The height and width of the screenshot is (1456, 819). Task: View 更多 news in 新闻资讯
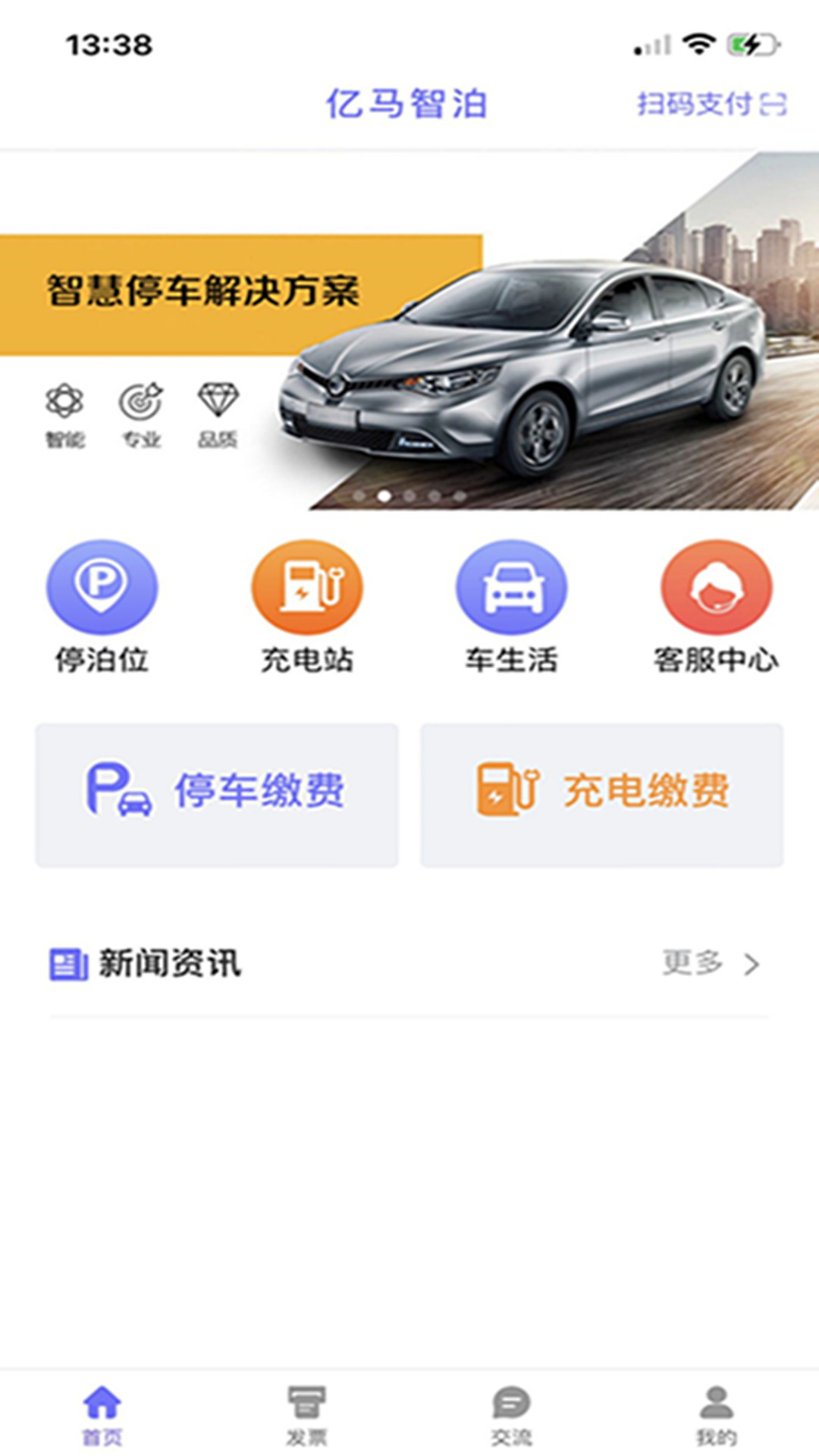(x=710, y=963)
